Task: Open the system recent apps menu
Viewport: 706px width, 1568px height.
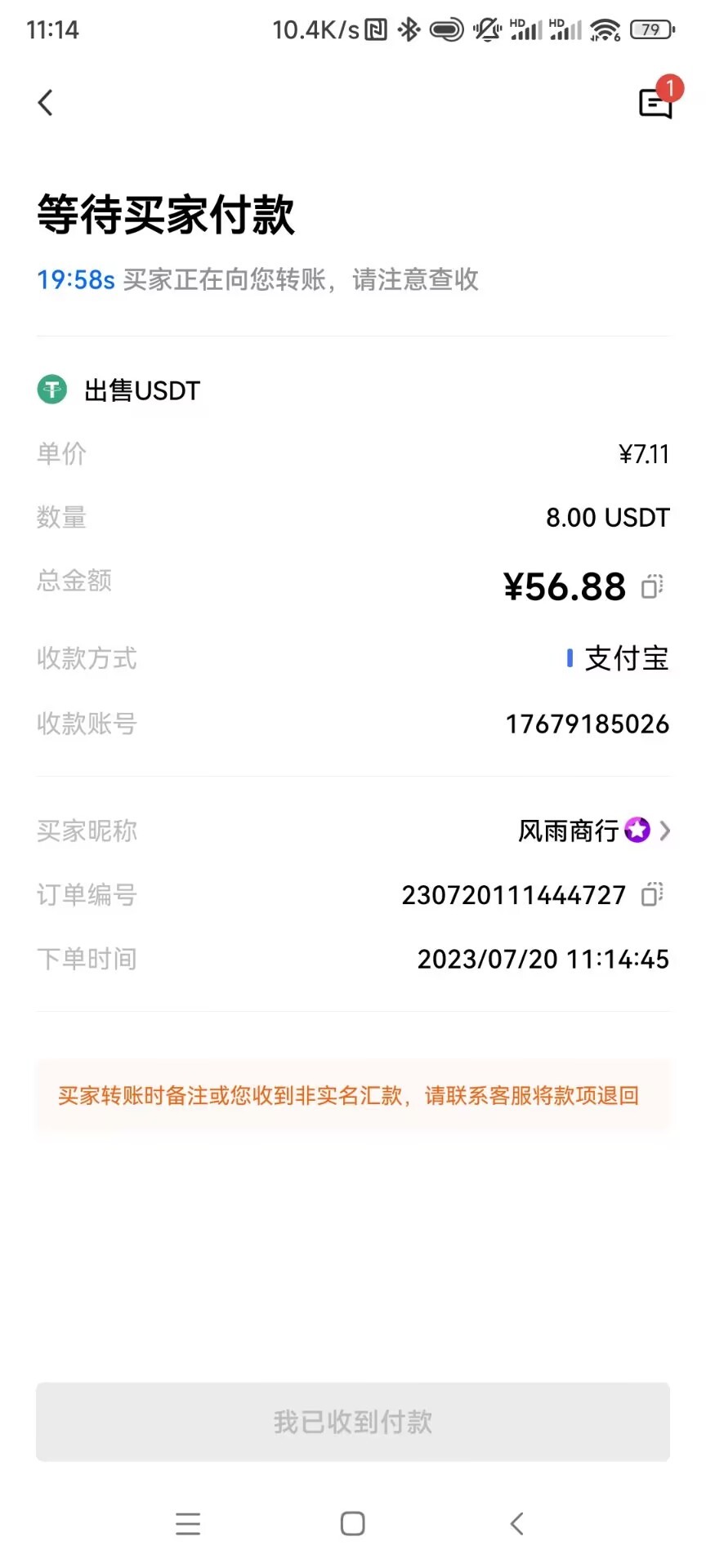Action: coord(188,1524)
